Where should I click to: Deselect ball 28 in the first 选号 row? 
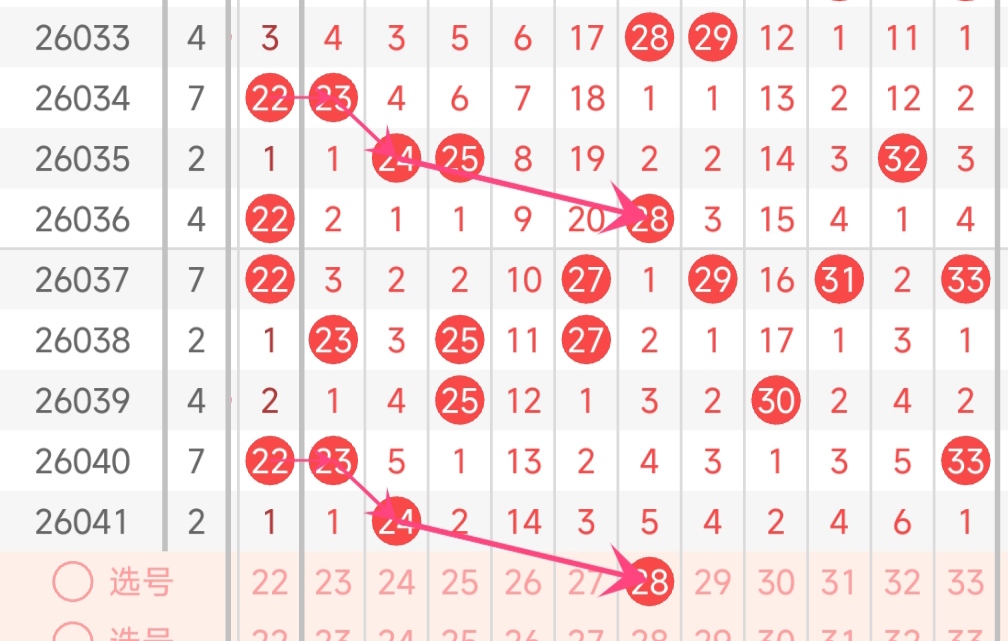pos(650,581)
